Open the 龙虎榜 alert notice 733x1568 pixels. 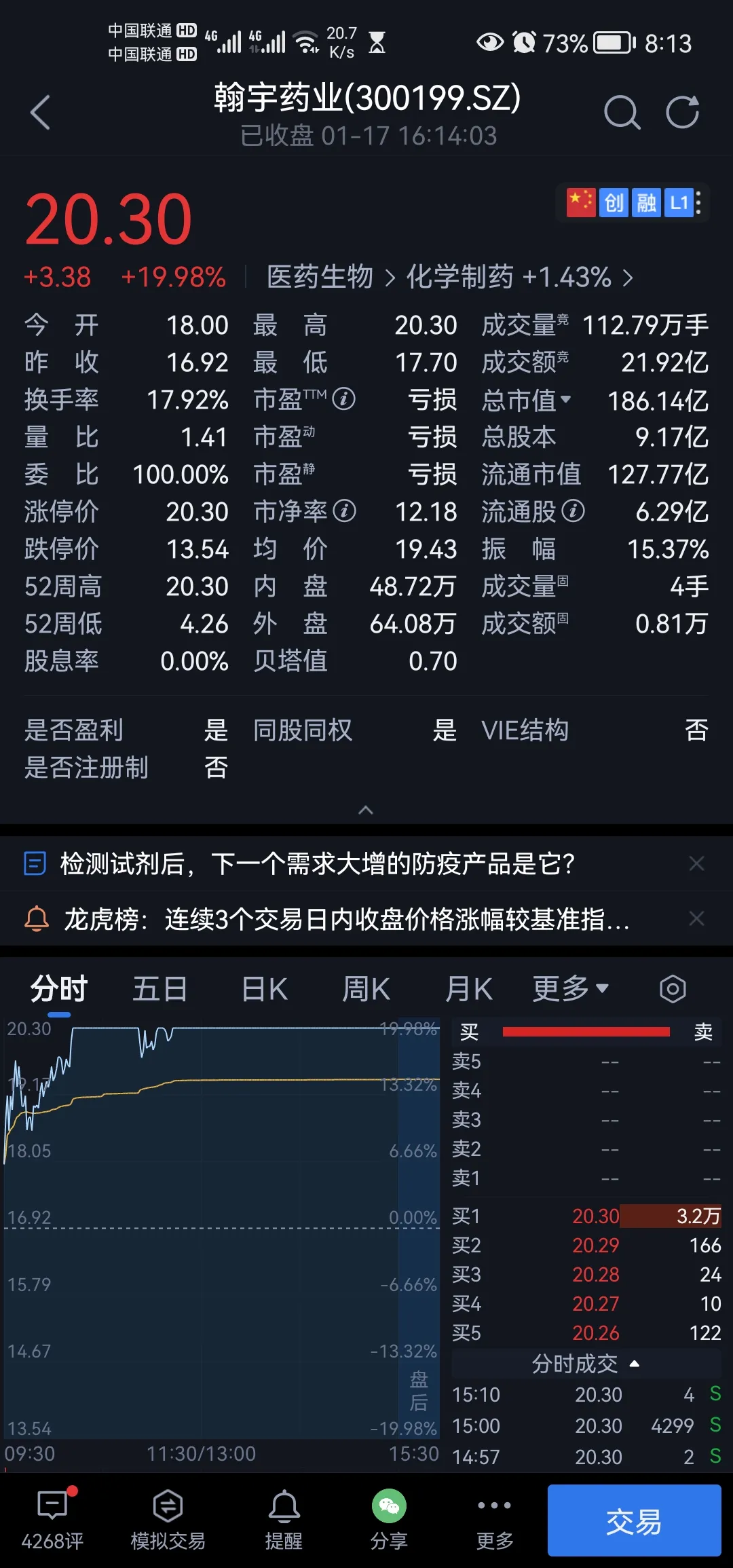tap(346, 919)
